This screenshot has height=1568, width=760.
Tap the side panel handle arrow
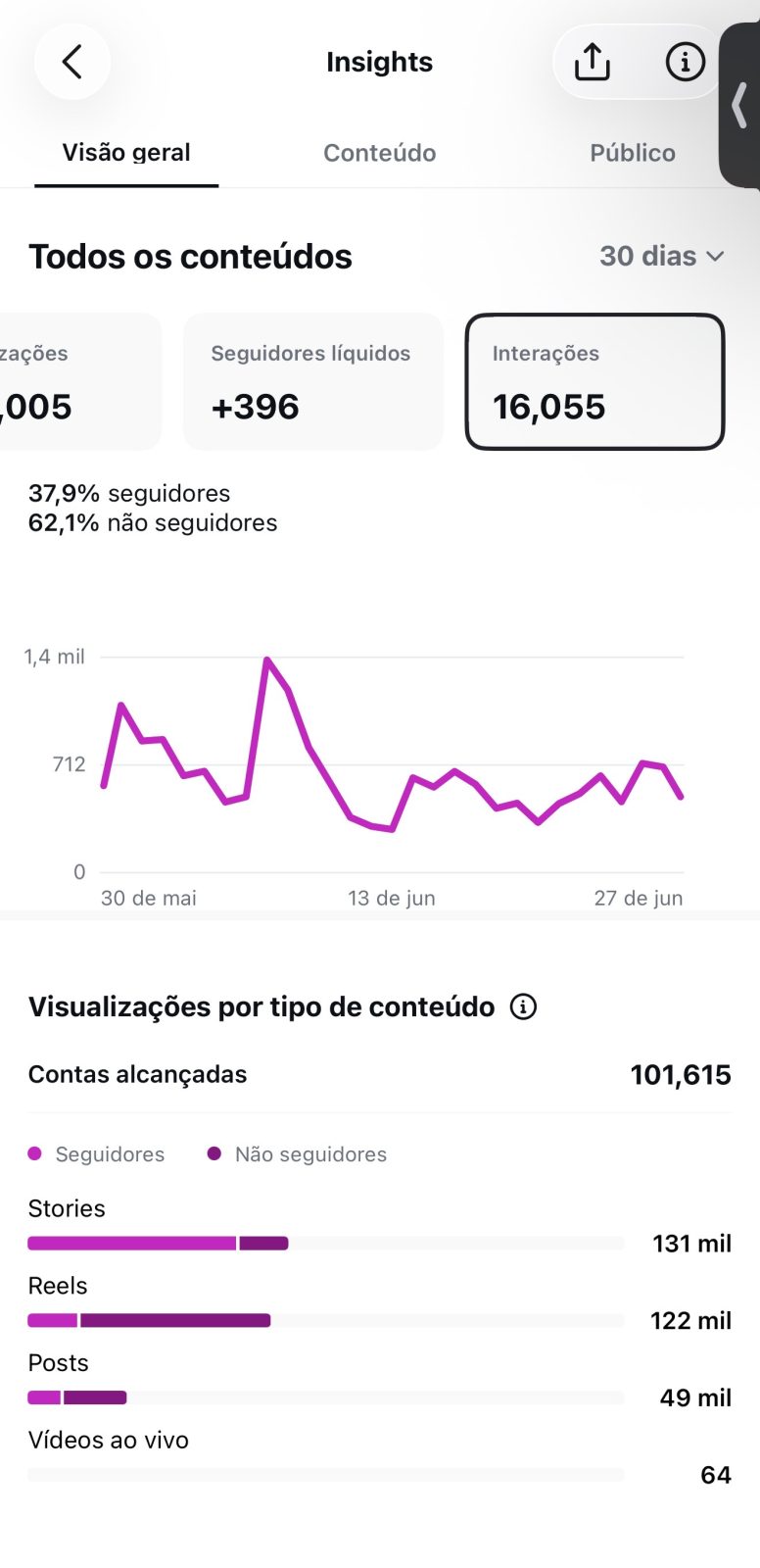[740, 105]
